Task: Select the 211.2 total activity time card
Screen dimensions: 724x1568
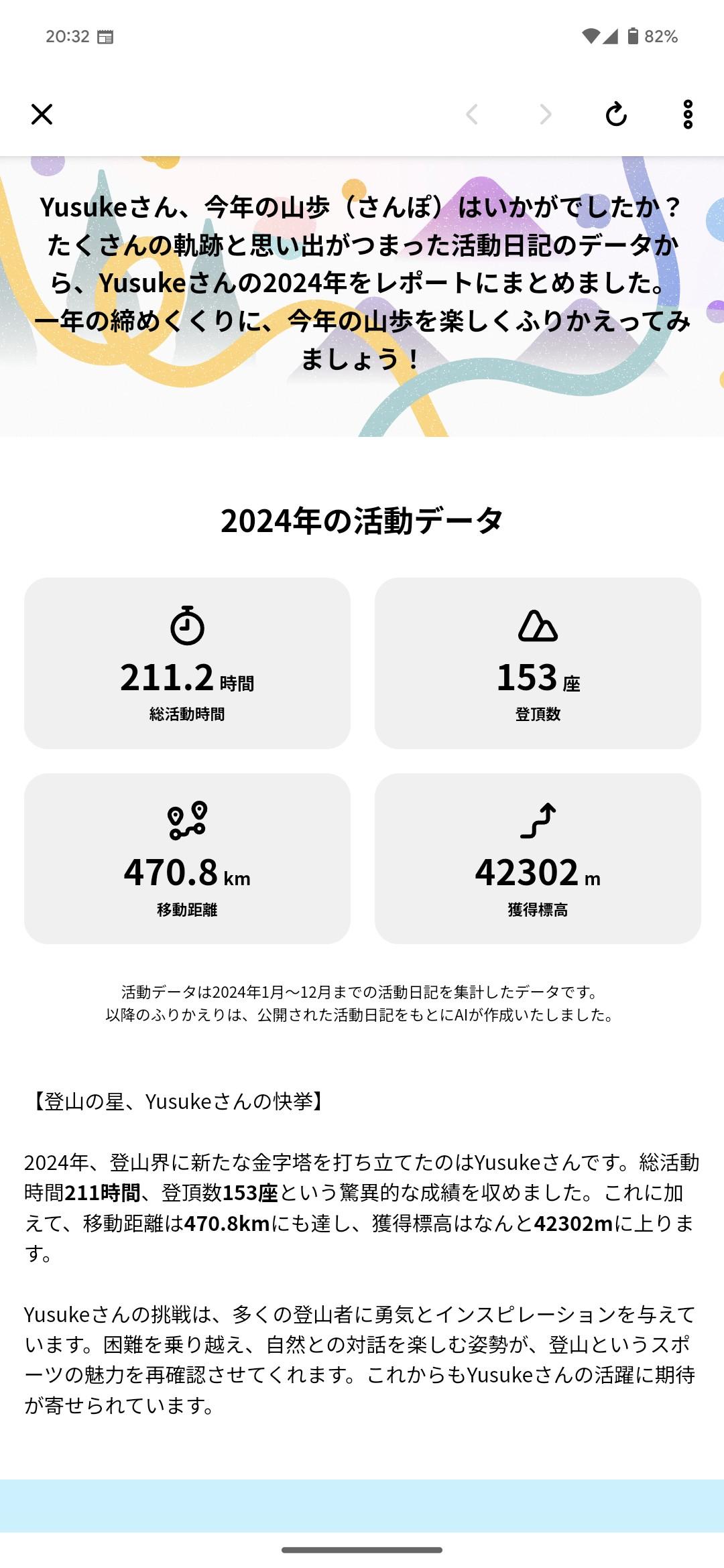Action: [x=190, y=662]
